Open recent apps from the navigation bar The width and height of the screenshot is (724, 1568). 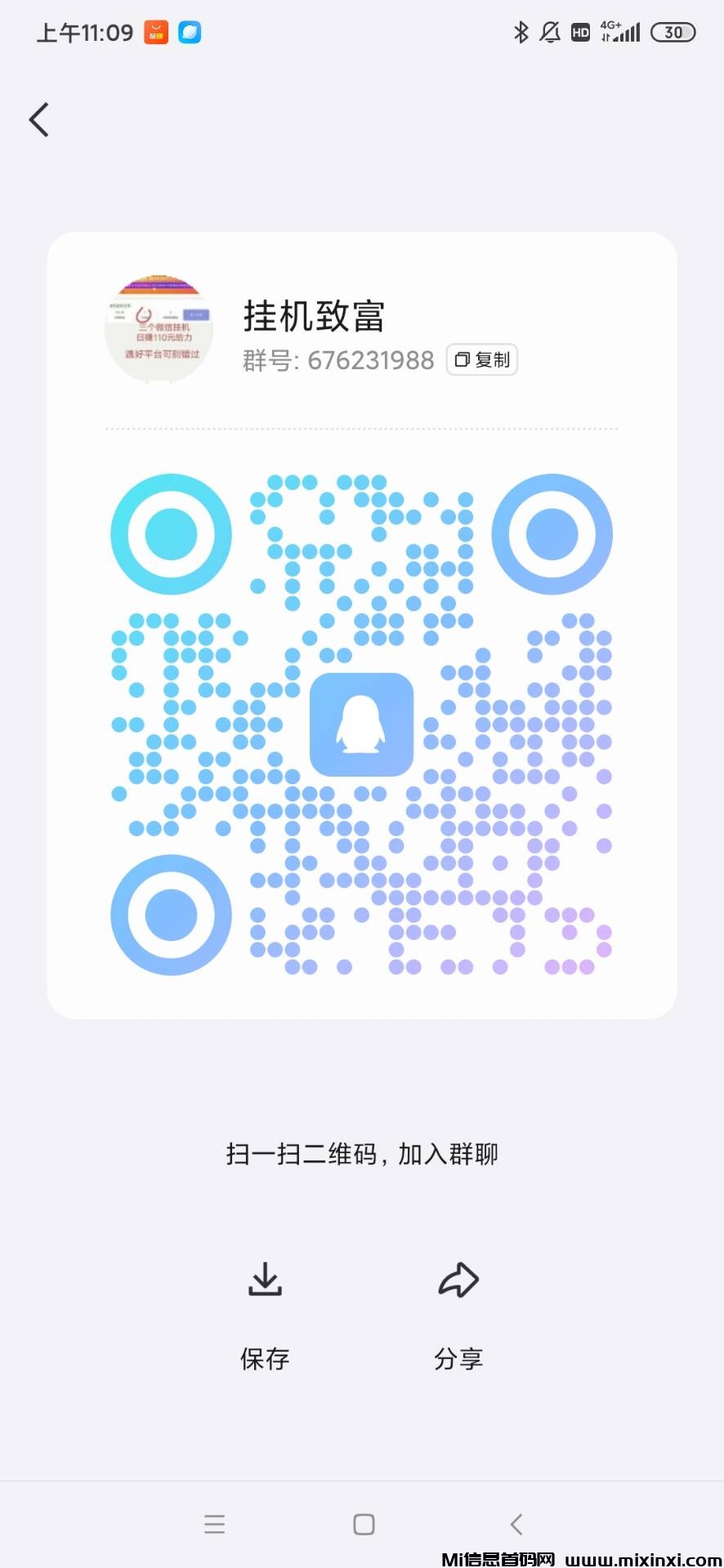point(214,1523)
